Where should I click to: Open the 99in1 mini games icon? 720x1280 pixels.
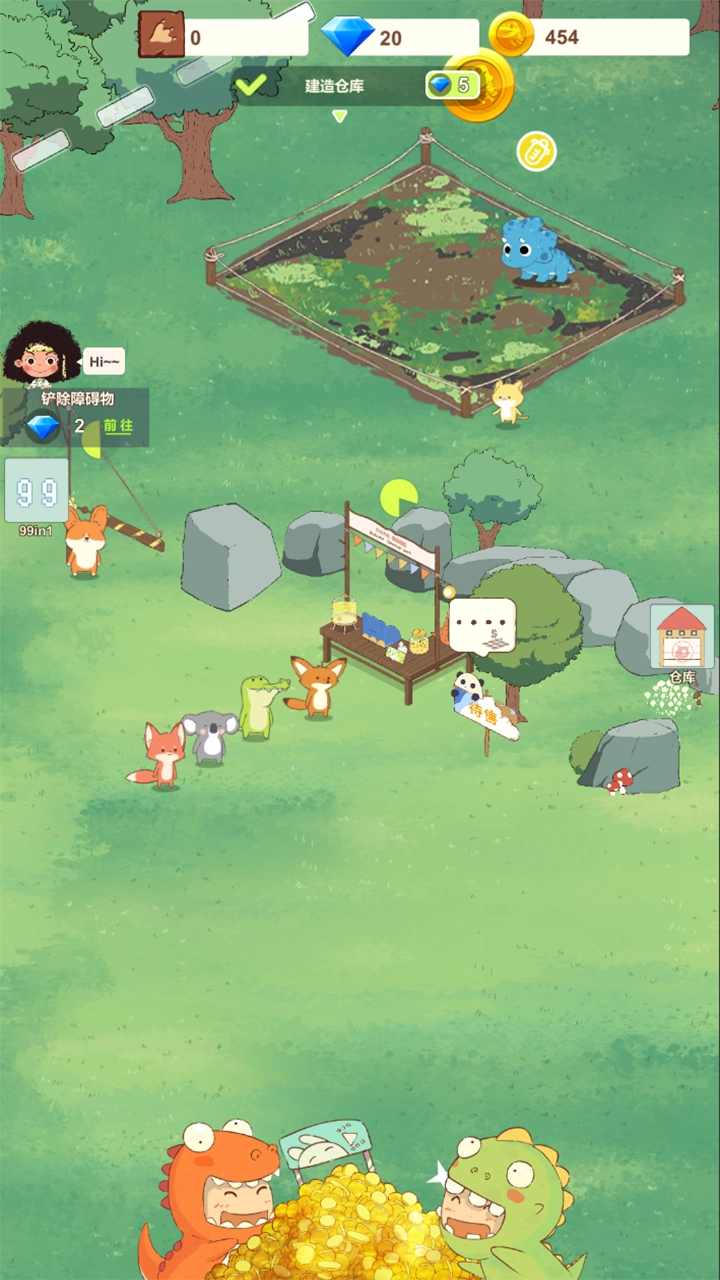click(37, 491)
